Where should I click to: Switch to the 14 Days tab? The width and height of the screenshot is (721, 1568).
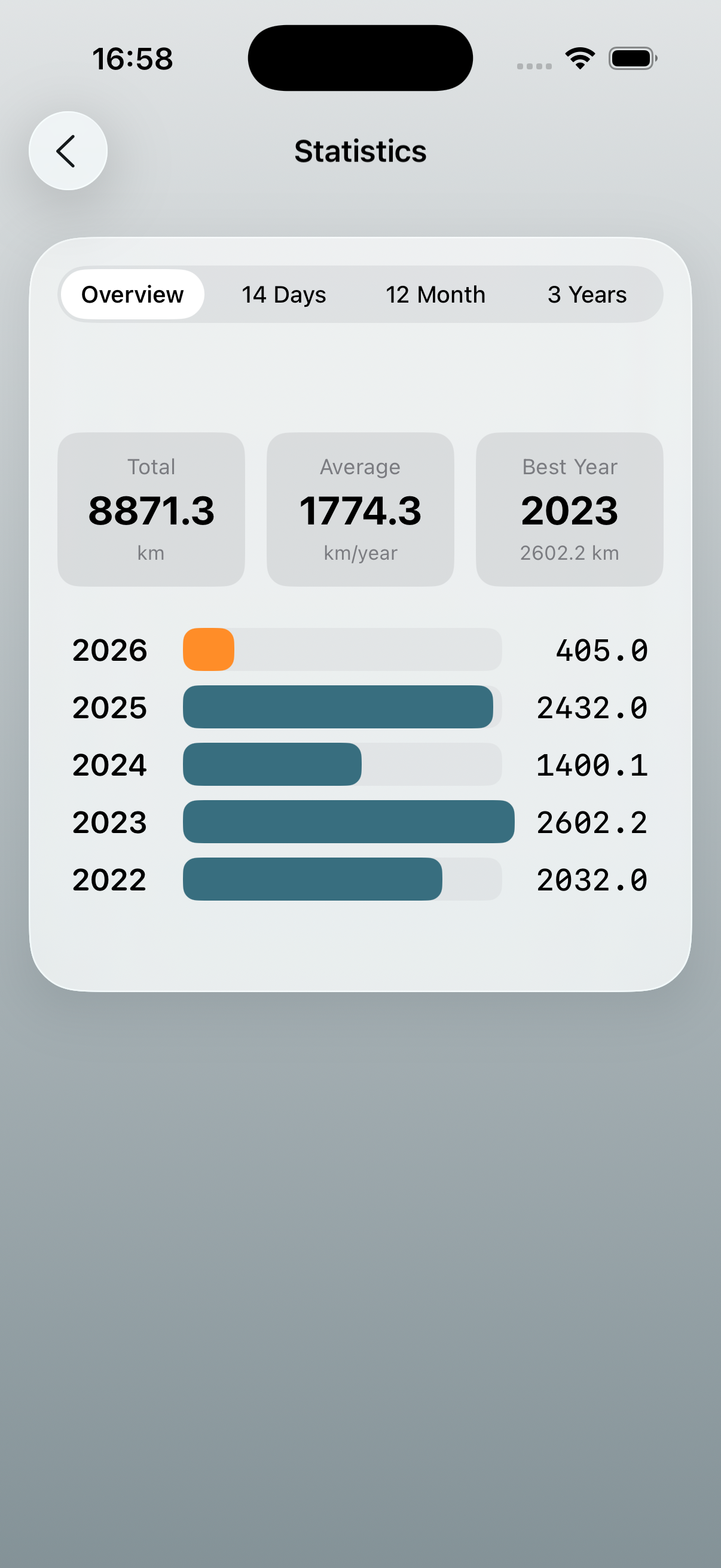pos(283,295)
